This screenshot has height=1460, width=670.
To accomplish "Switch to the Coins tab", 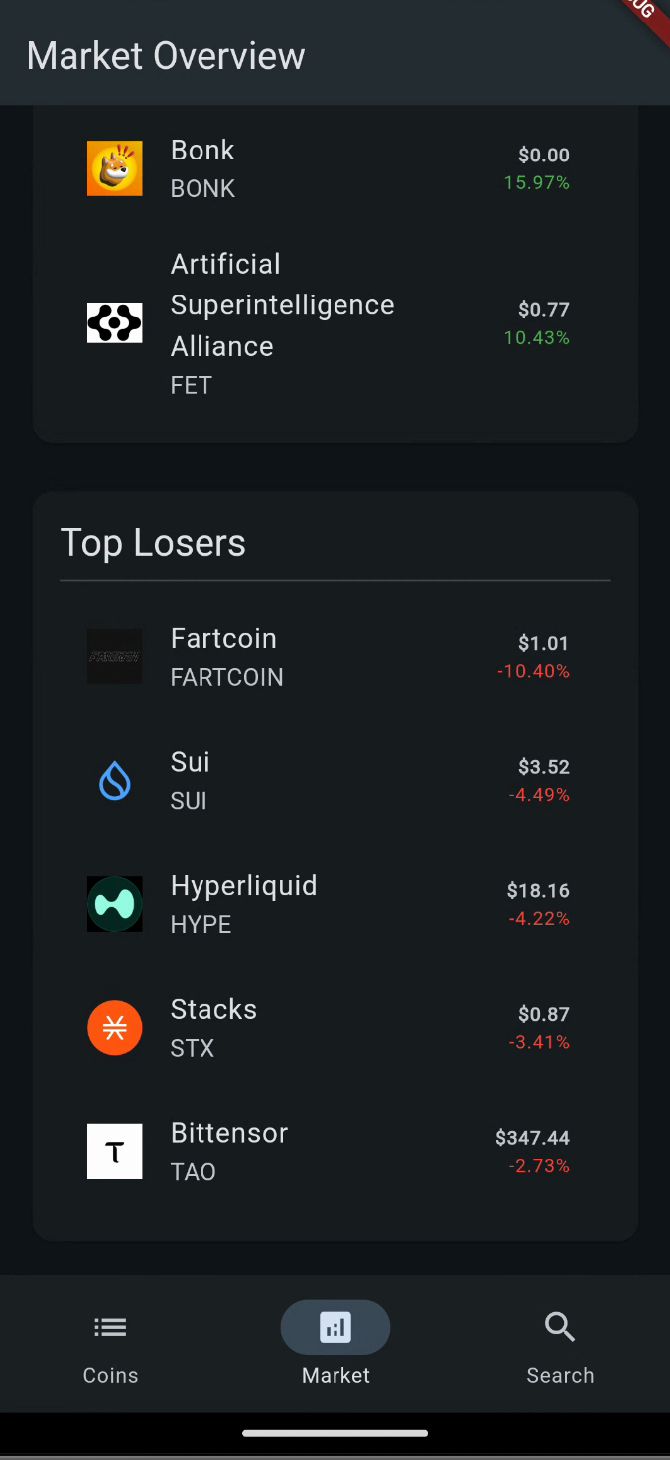I will [x=110, y=1346].
